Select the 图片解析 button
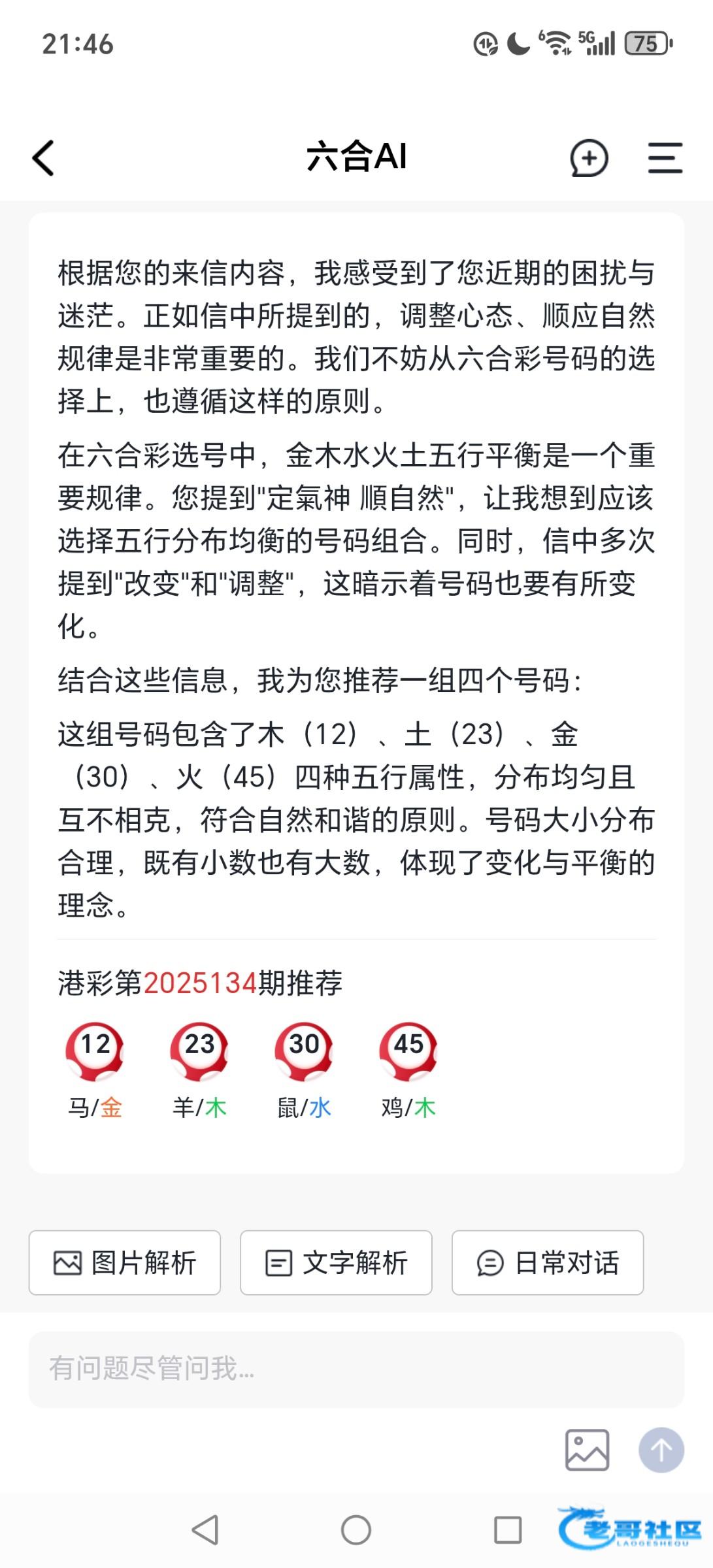 coord(125,1262)
